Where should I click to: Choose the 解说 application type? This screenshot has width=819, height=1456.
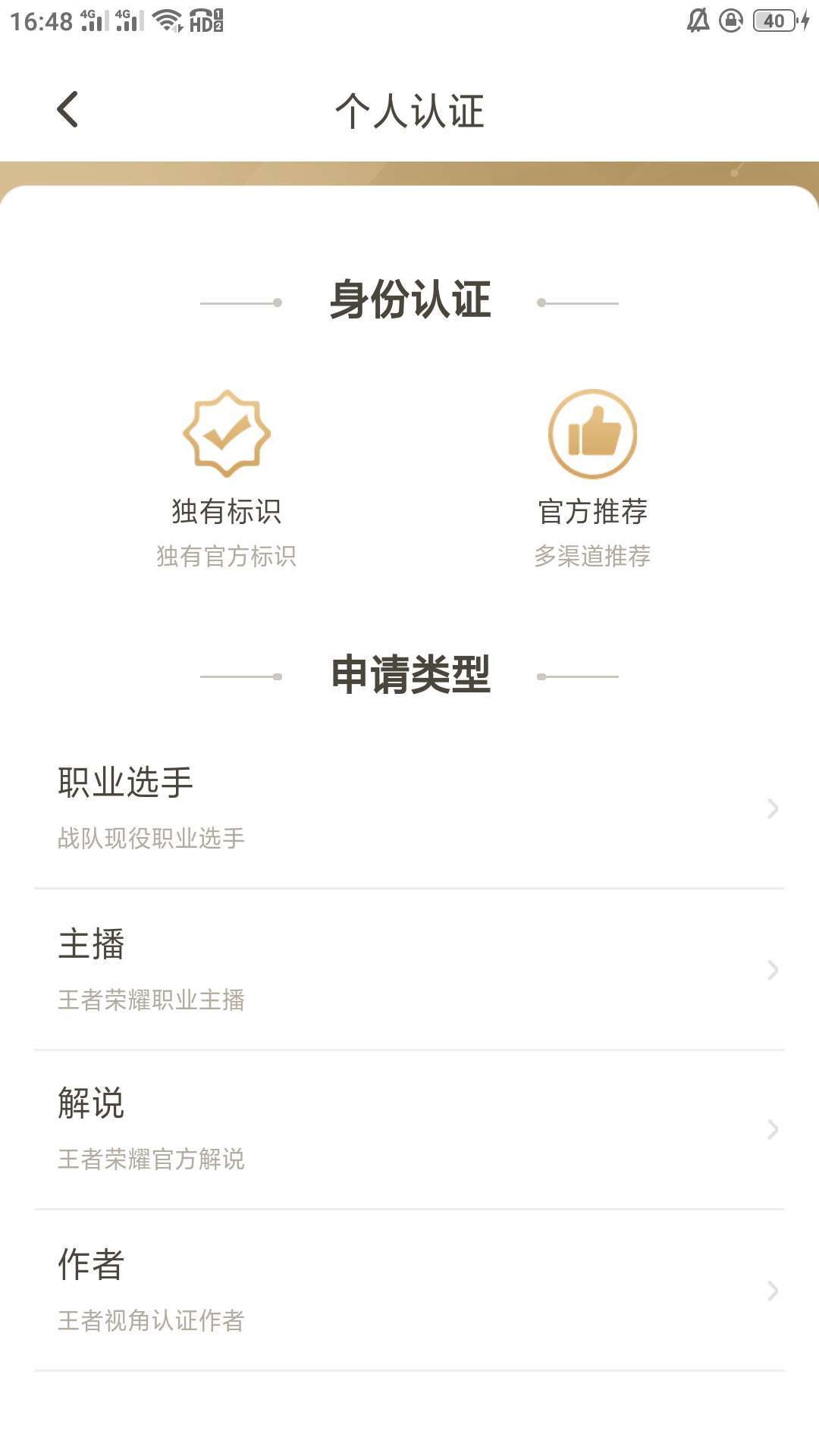409,1130
